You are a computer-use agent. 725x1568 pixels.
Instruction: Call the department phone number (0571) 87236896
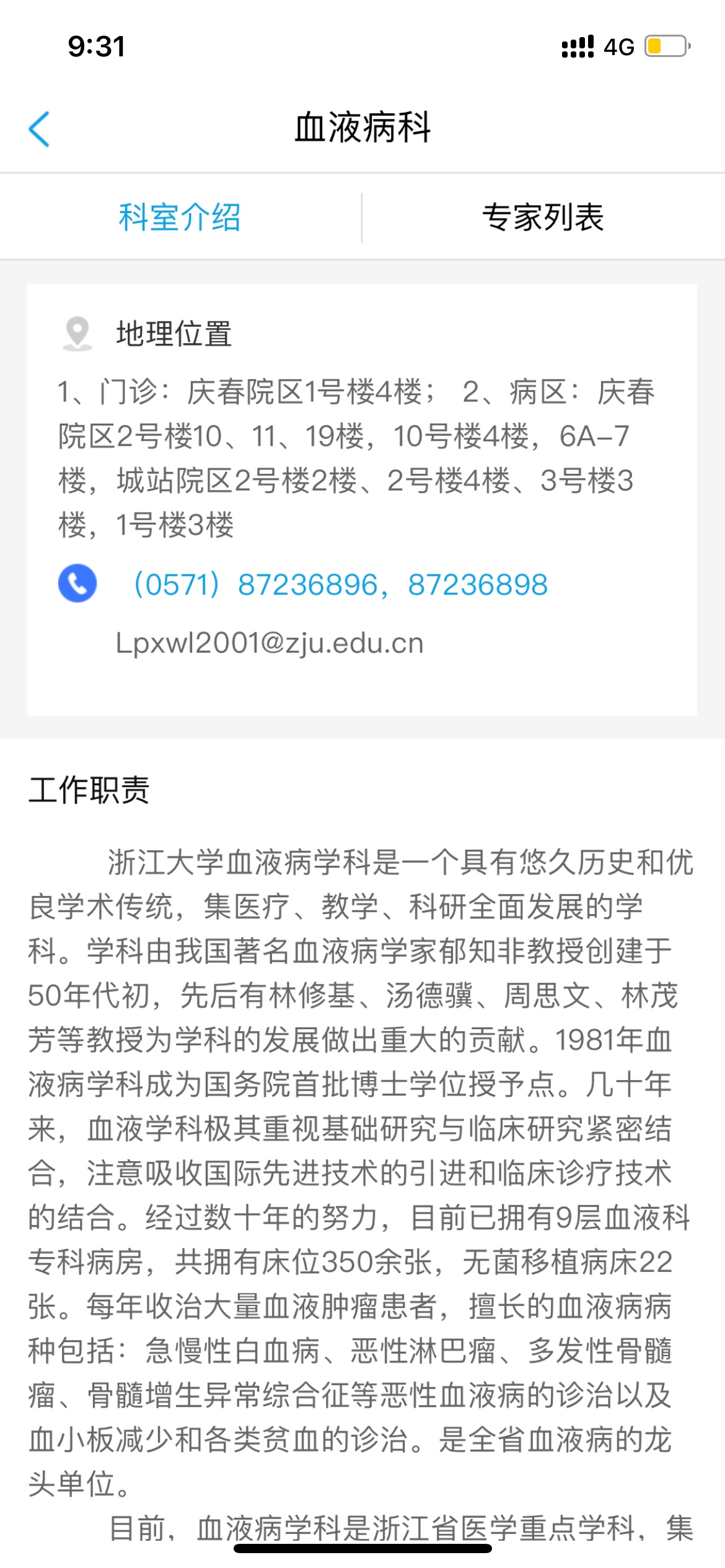(257, 585)
